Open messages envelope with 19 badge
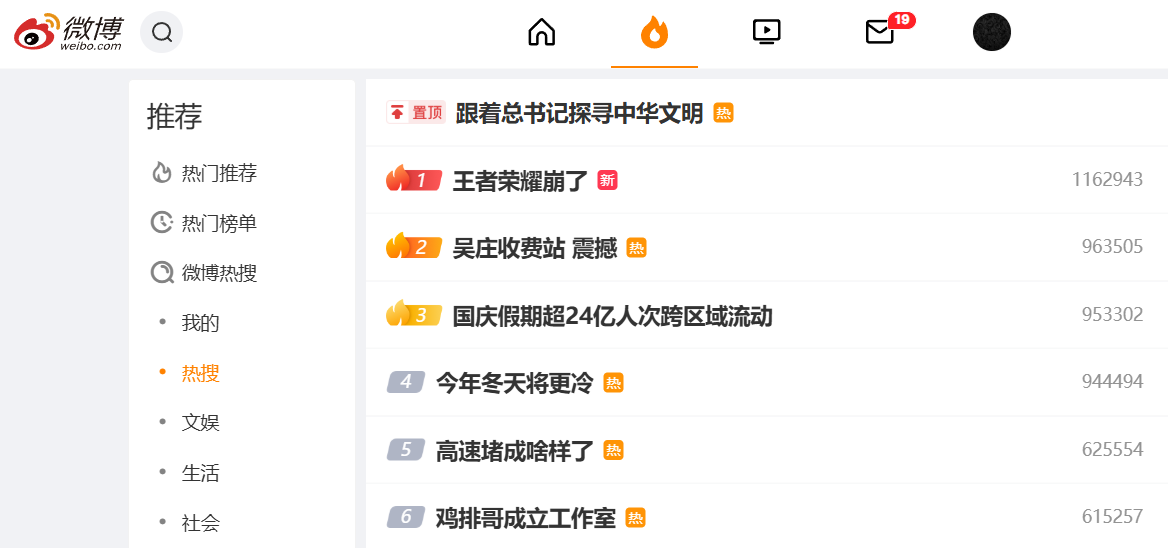 pos(880,32)
